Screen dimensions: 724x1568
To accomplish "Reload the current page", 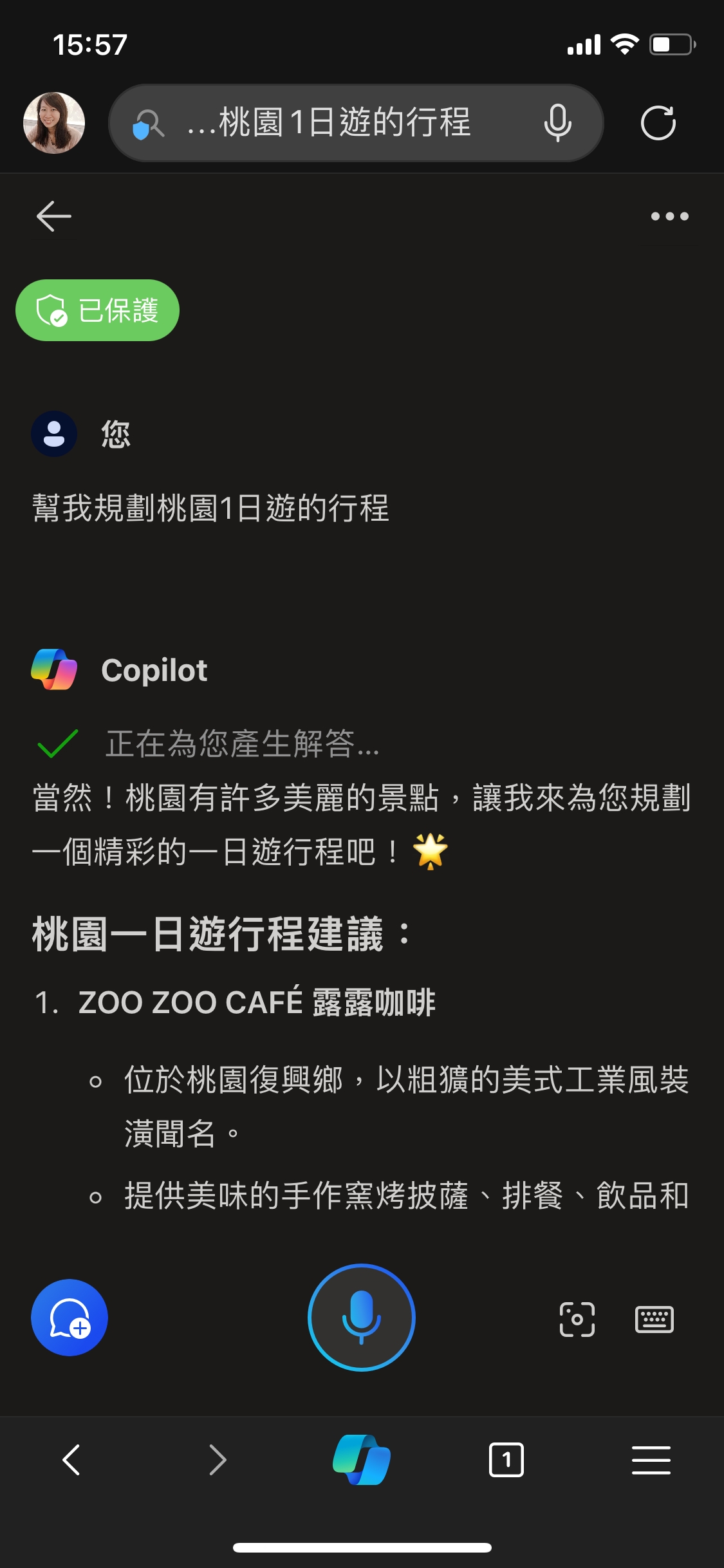I will [x=658, y=123].
